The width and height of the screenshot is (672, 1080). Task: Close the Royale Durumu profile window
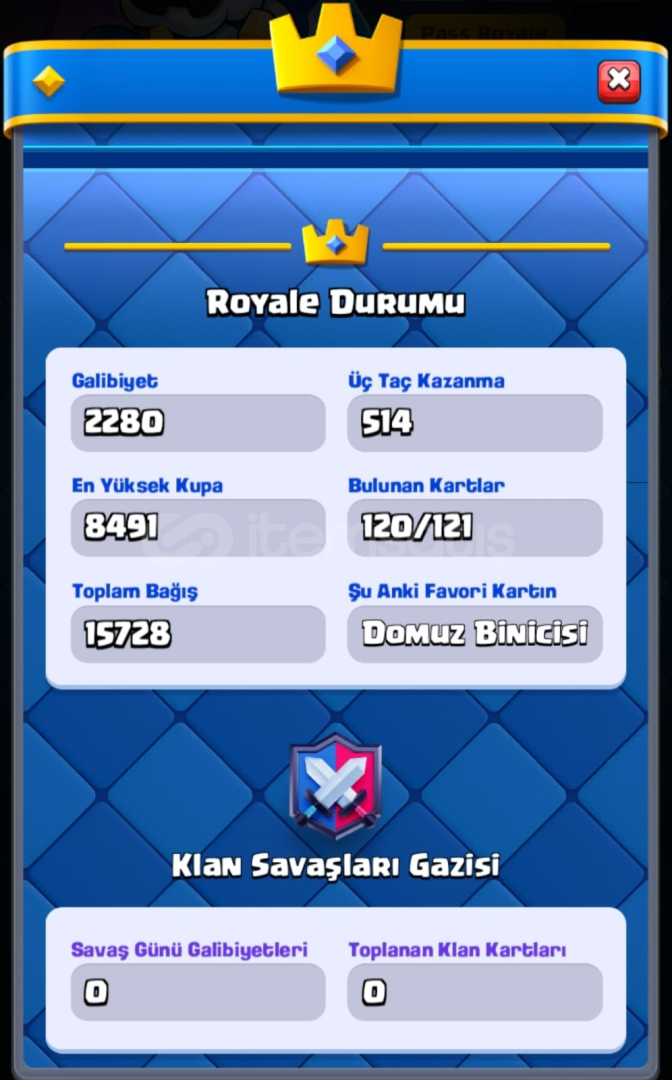click(619, 81)
